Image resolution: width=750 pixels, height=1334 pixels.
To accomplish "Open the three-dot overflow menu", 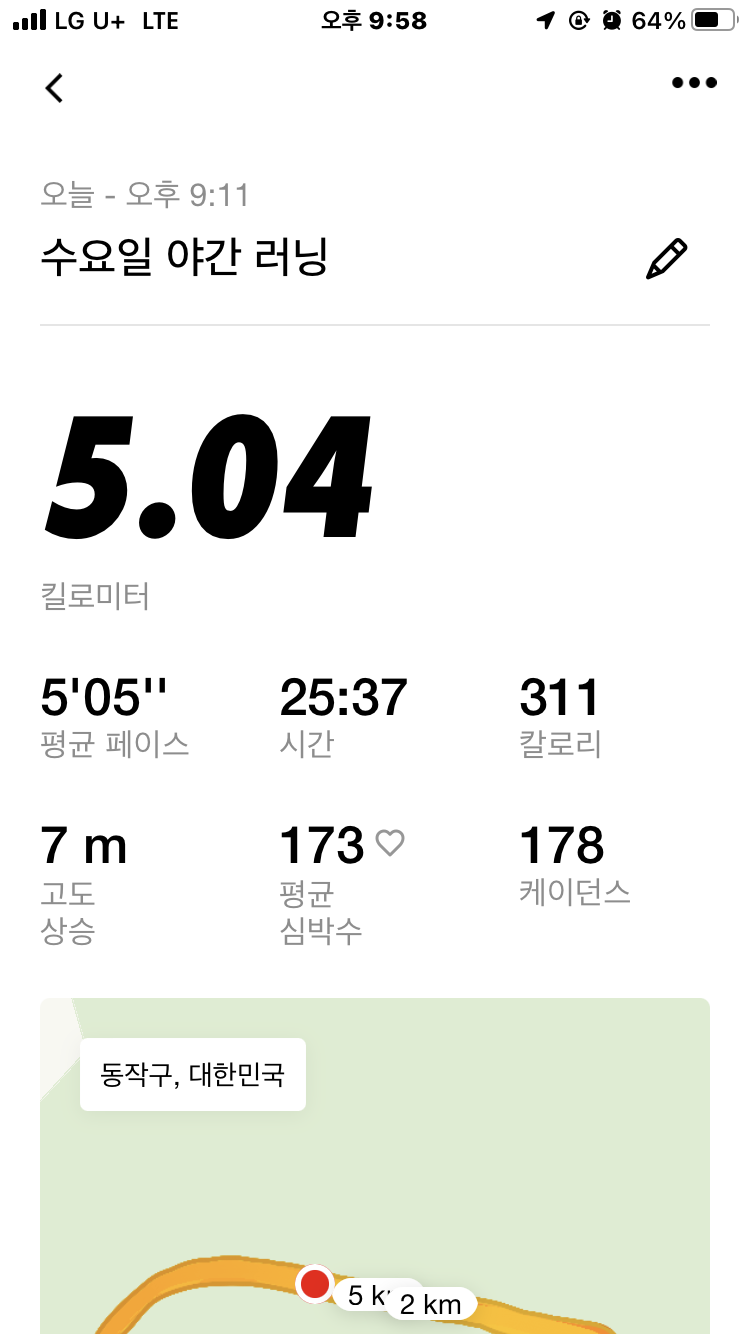I will click(x=694, y=84).
